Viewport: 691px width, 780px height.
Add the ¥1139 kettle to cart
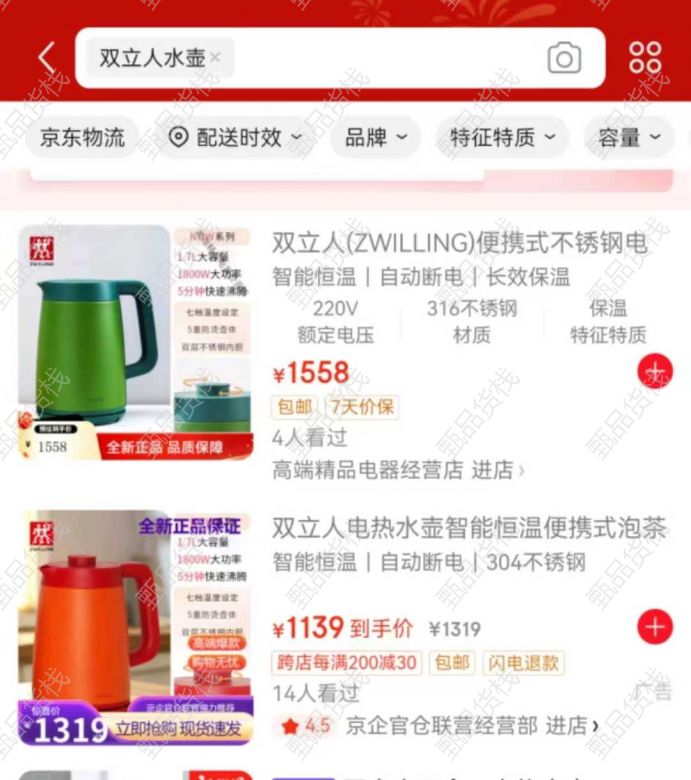pyautogui.click(x=655, y=627)
